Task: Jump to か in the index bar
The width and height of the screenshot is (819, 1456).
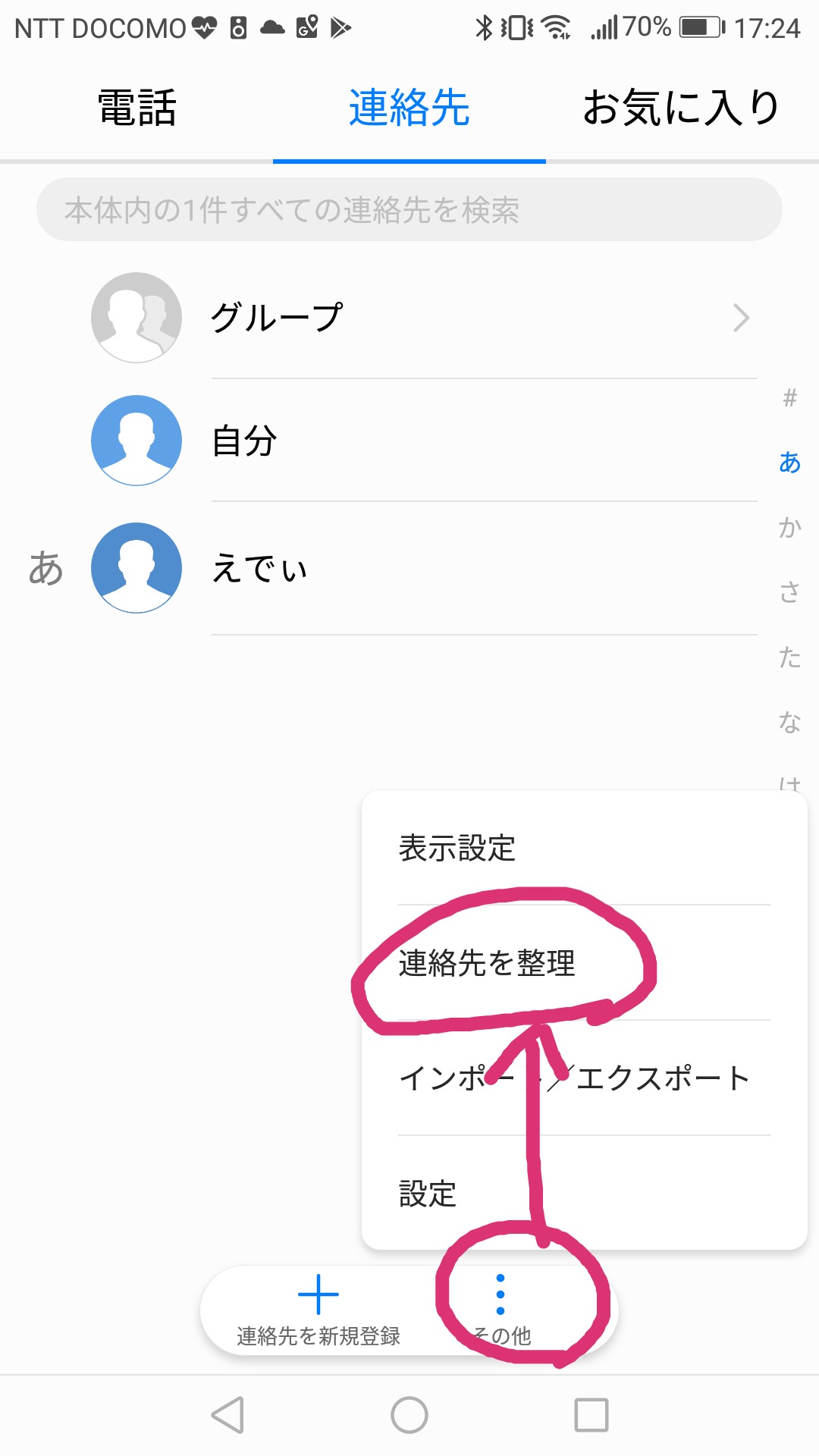Action: click(x=789, y=526)
